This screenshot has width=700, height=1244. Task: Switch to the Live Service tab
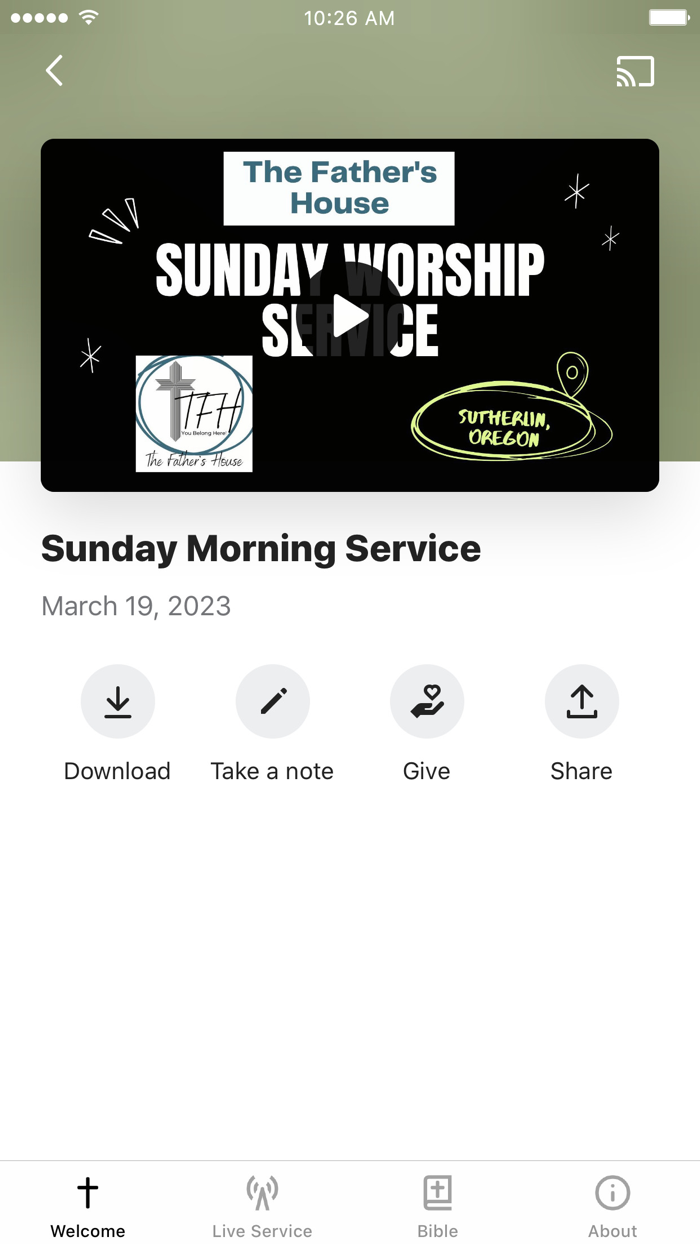click(262, 1207)
